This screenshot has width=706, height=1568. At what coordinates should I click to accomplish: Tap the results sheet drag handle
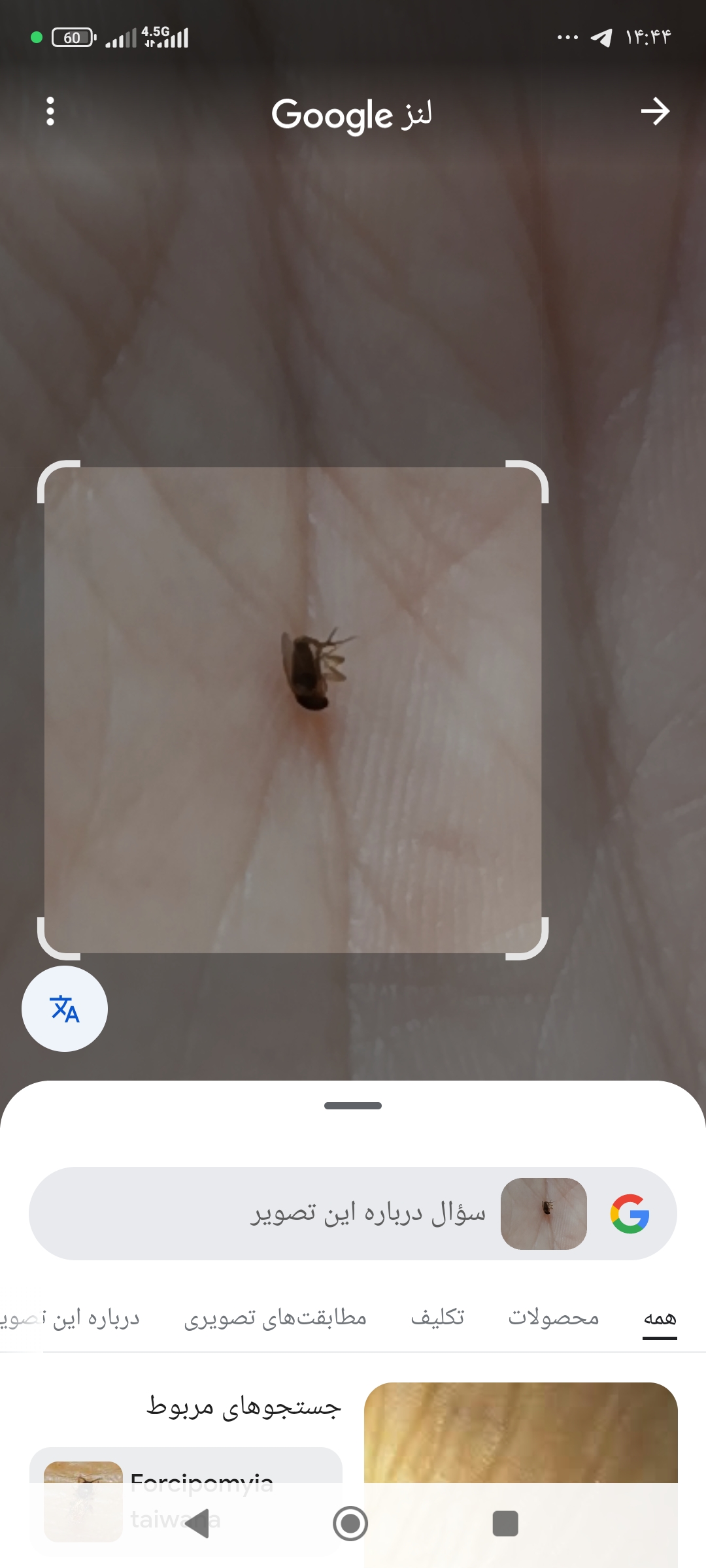pos(353,1105)
